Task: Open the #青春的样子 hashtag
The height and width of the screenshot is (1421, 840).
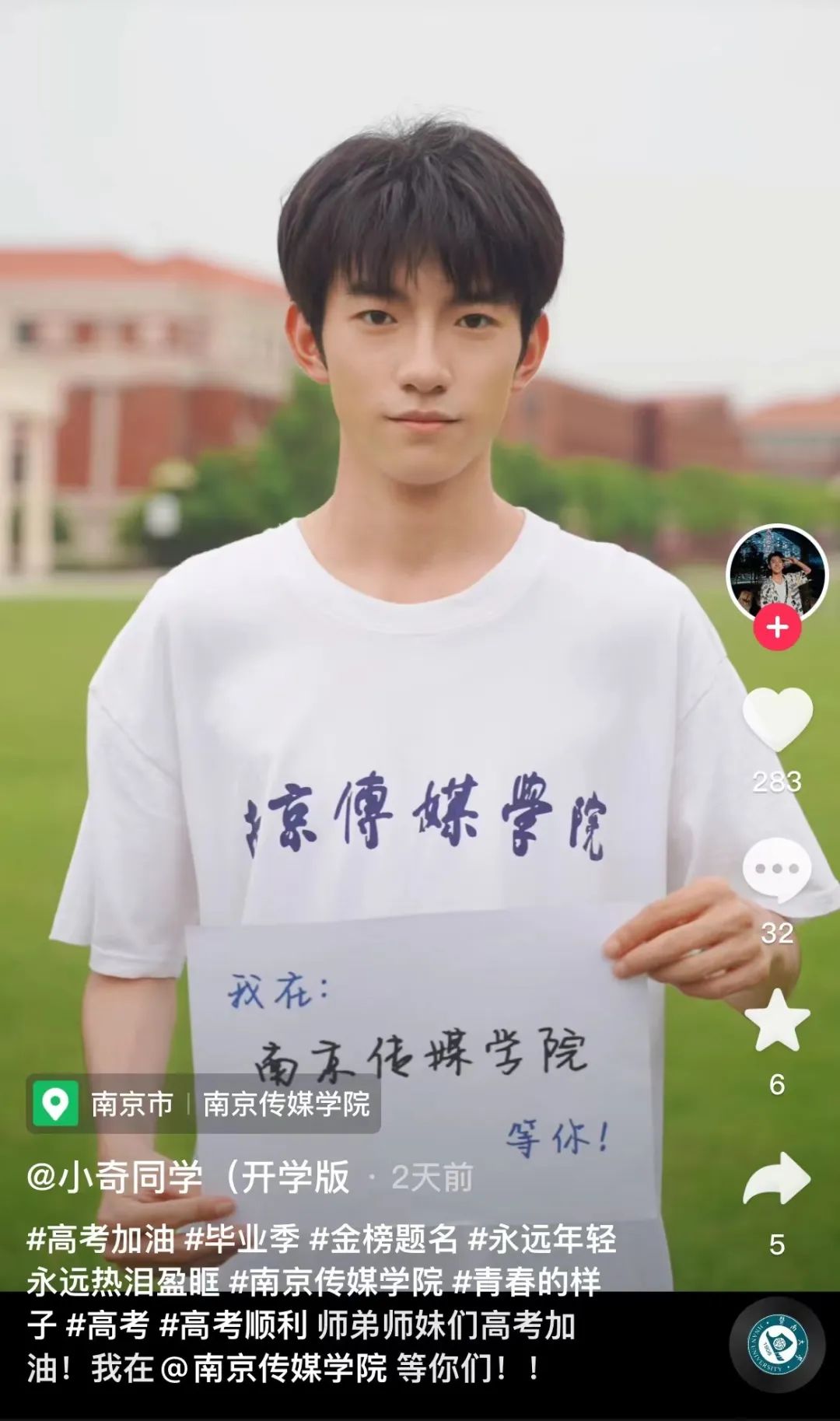Action: [x=526, y=1282]
